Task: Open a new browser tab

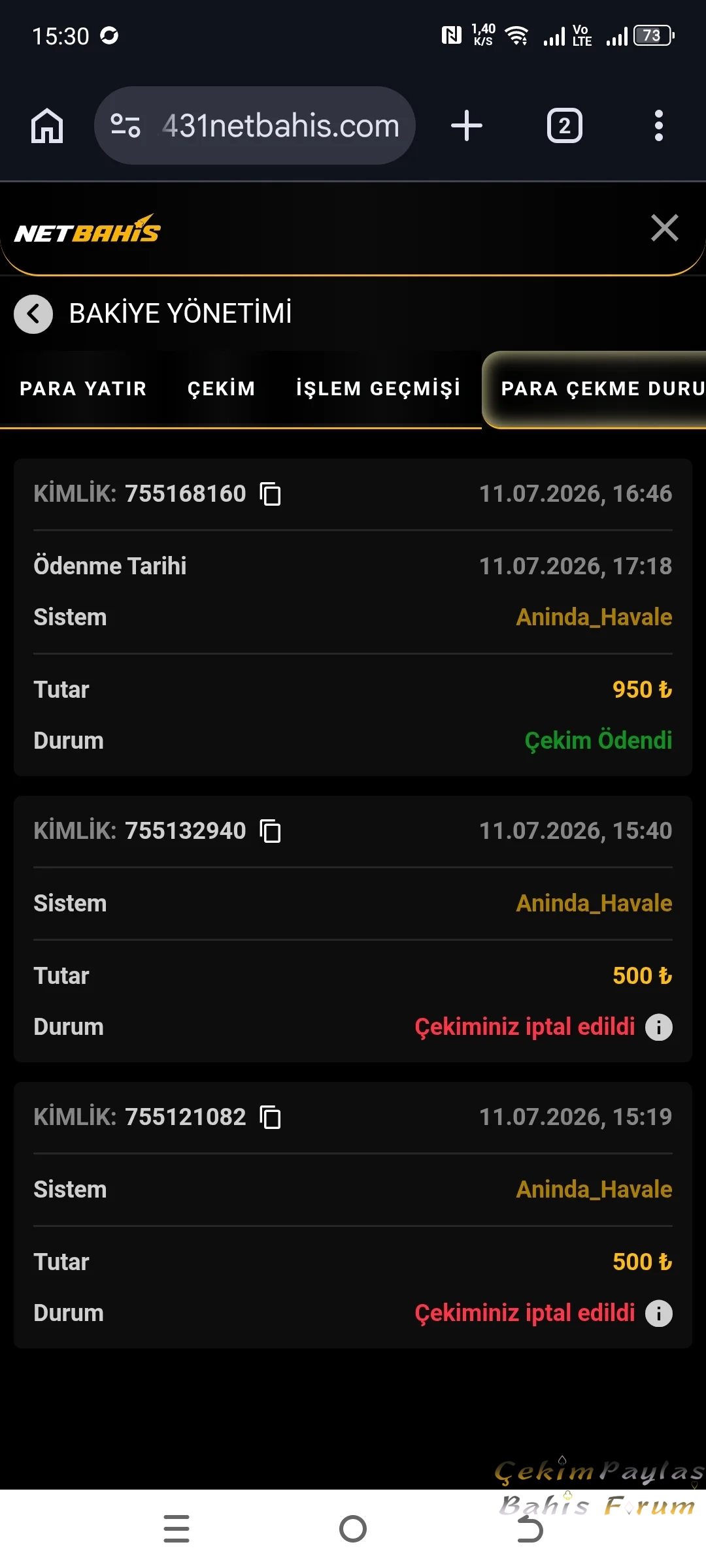Action: [x=467, y=125]
